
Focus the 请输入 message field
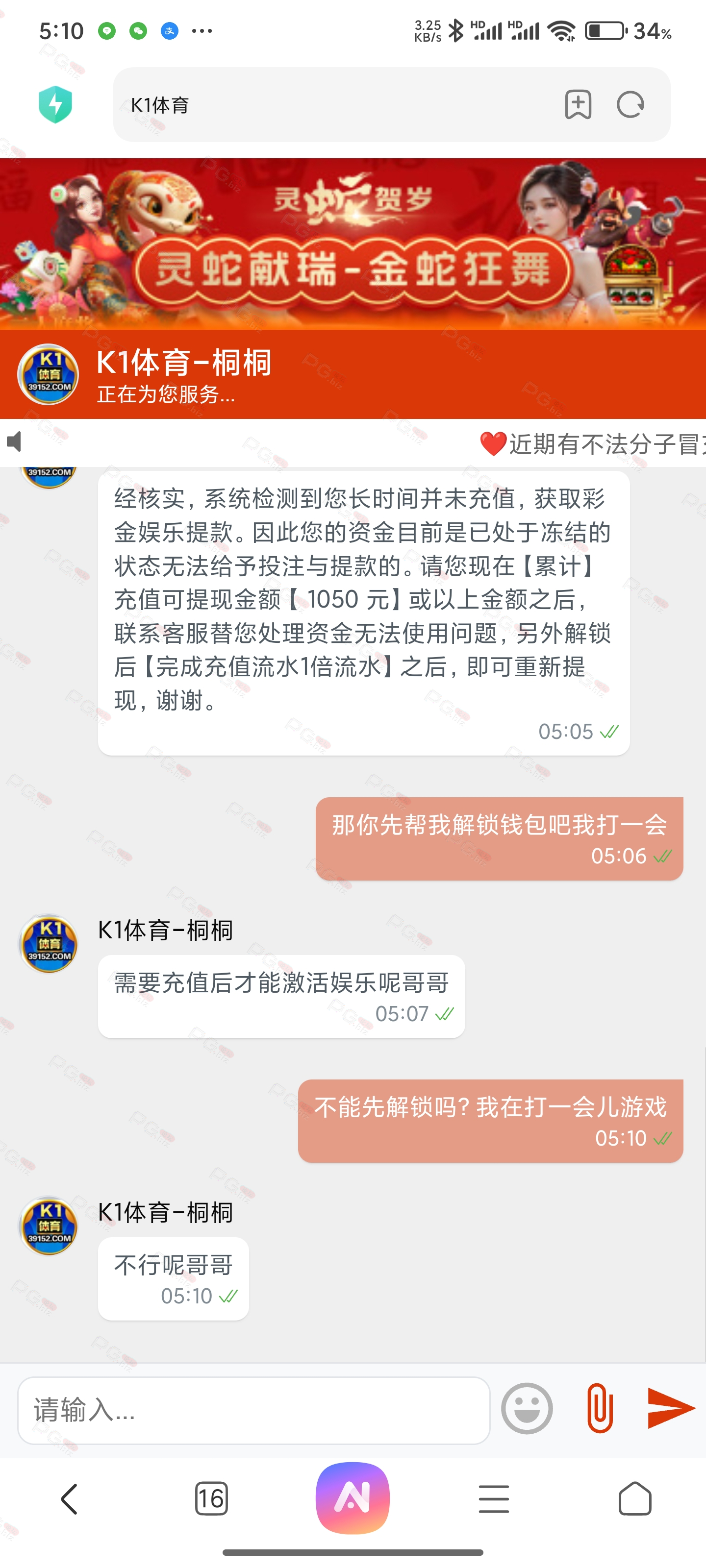(254, 1410)
